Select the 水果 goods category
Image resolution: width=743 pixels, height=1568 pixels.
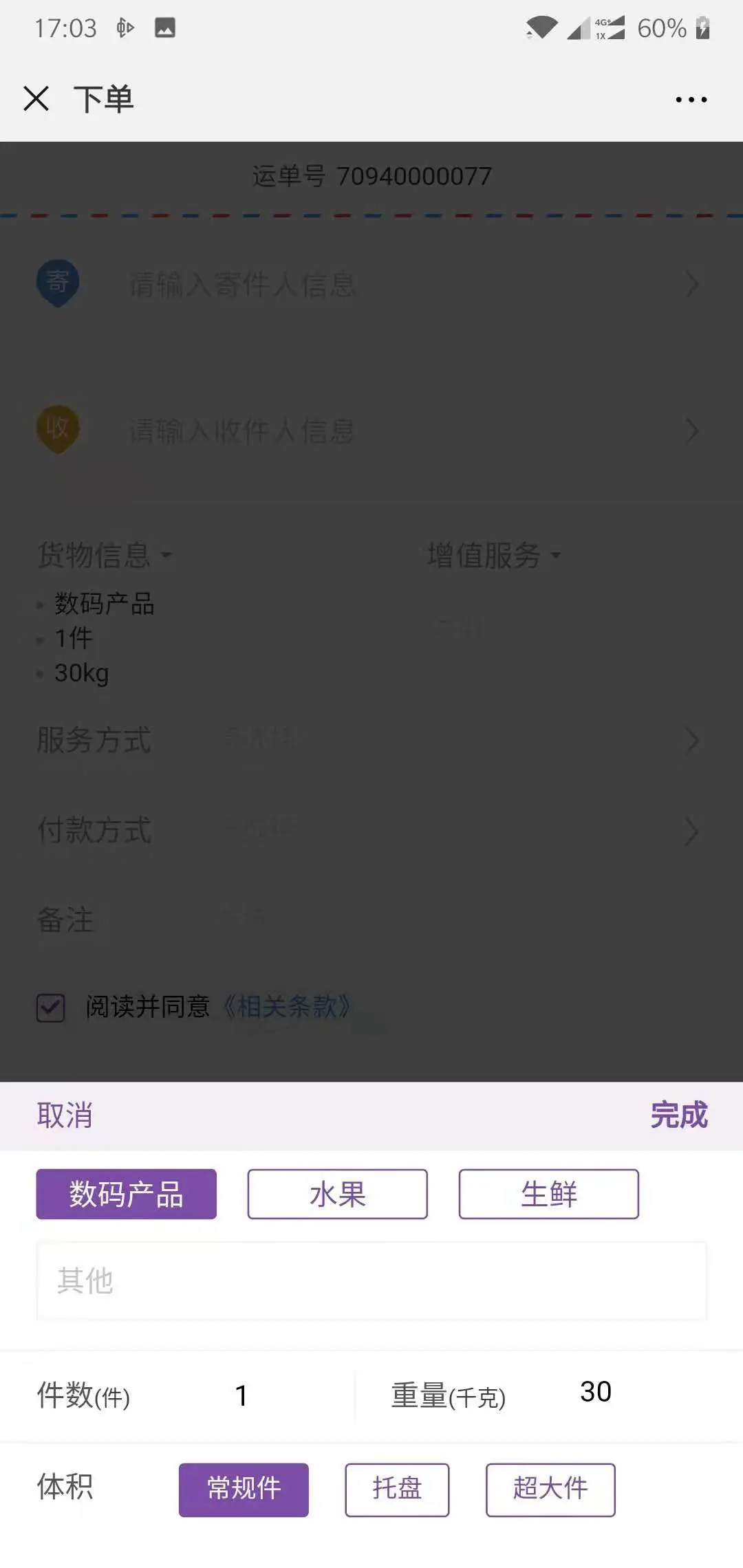[x=336, y=1194]
